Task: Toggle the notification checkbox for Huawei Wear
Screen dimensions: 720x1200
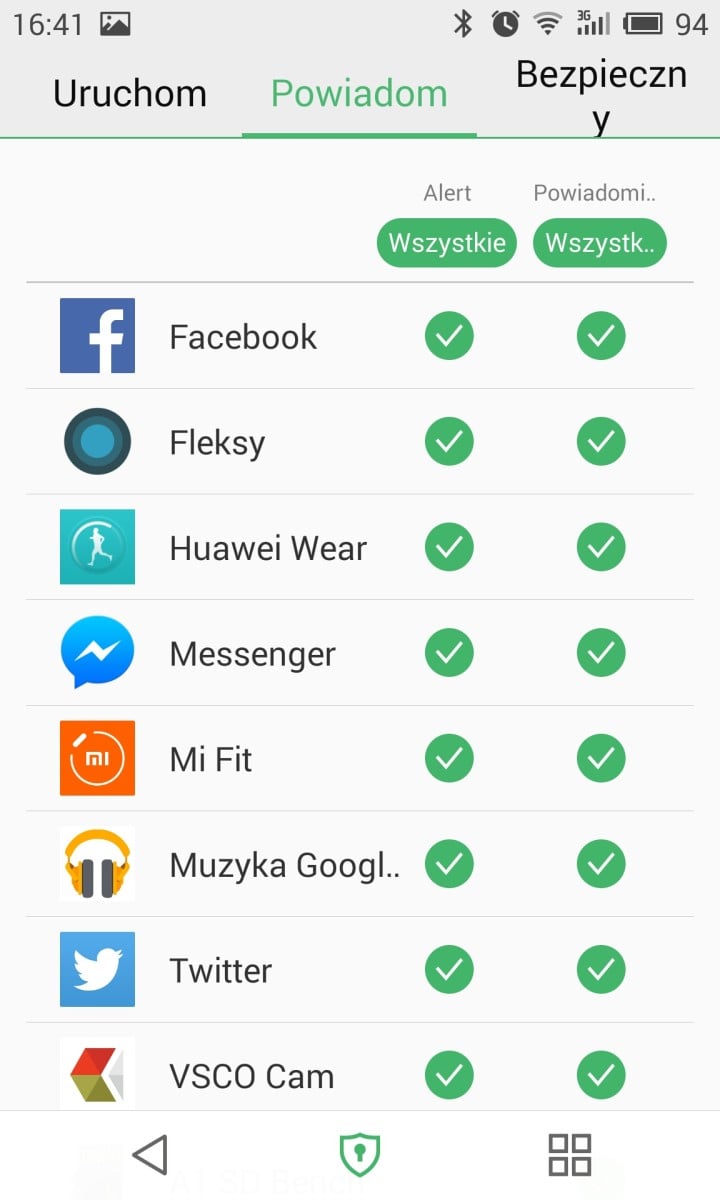Action: click(x=601, y=547)
